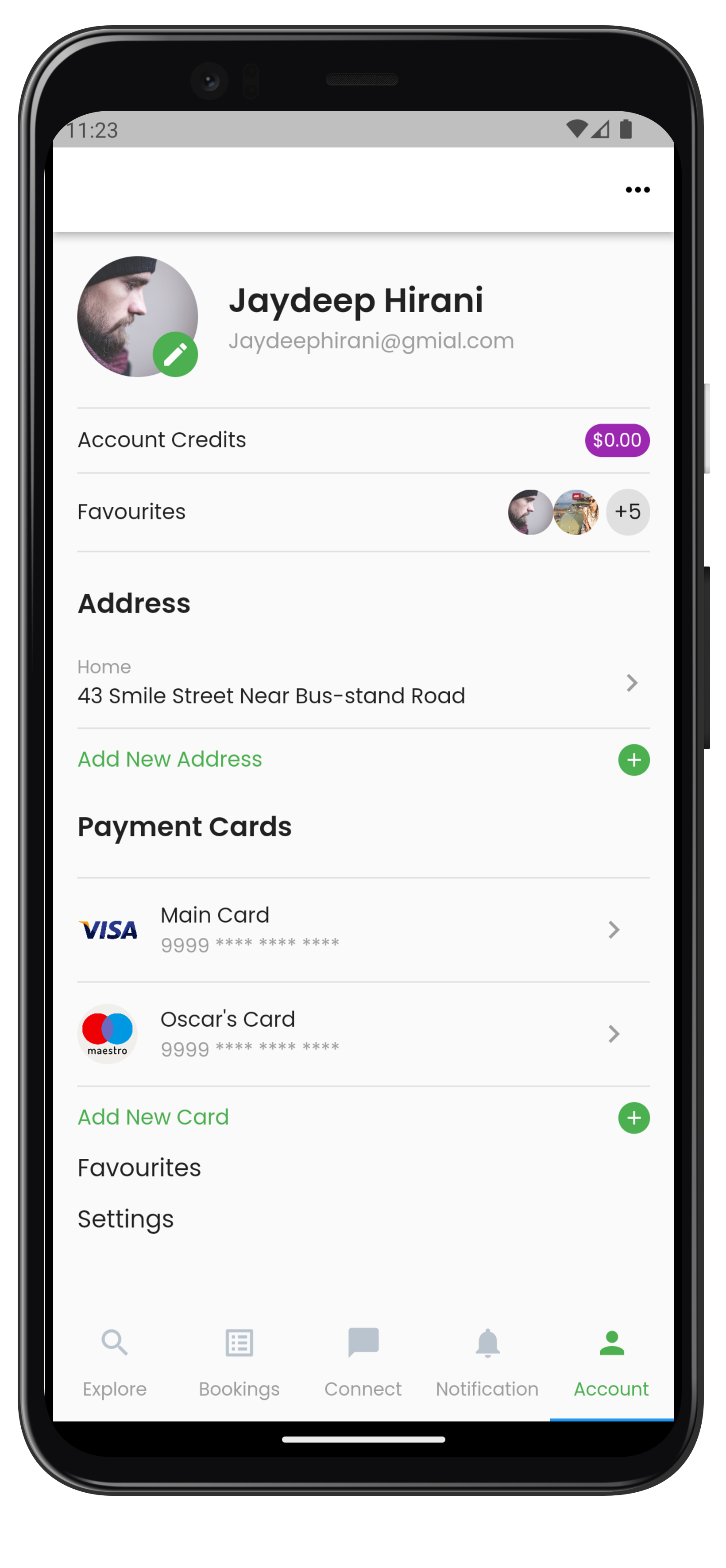The height and width of the screenshot is (1568, 726).
Task: Open Settings
Action: point(125,1219)
